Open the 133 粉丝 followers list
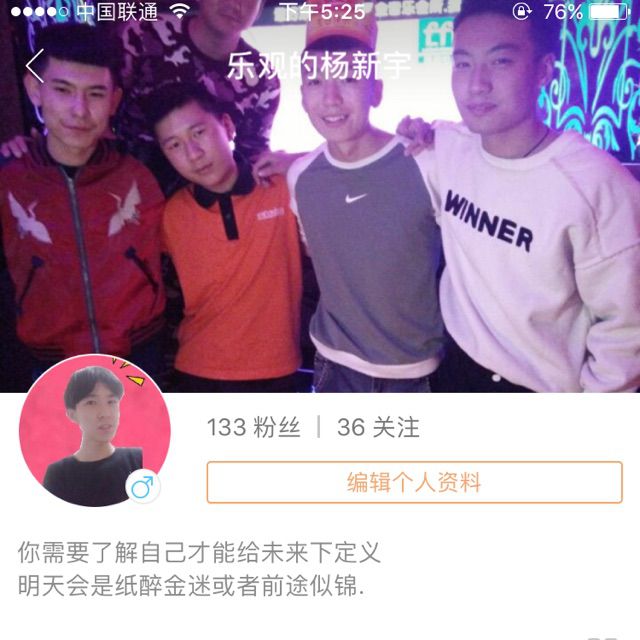This screenshot has height=640, width=640. (253, 428)
